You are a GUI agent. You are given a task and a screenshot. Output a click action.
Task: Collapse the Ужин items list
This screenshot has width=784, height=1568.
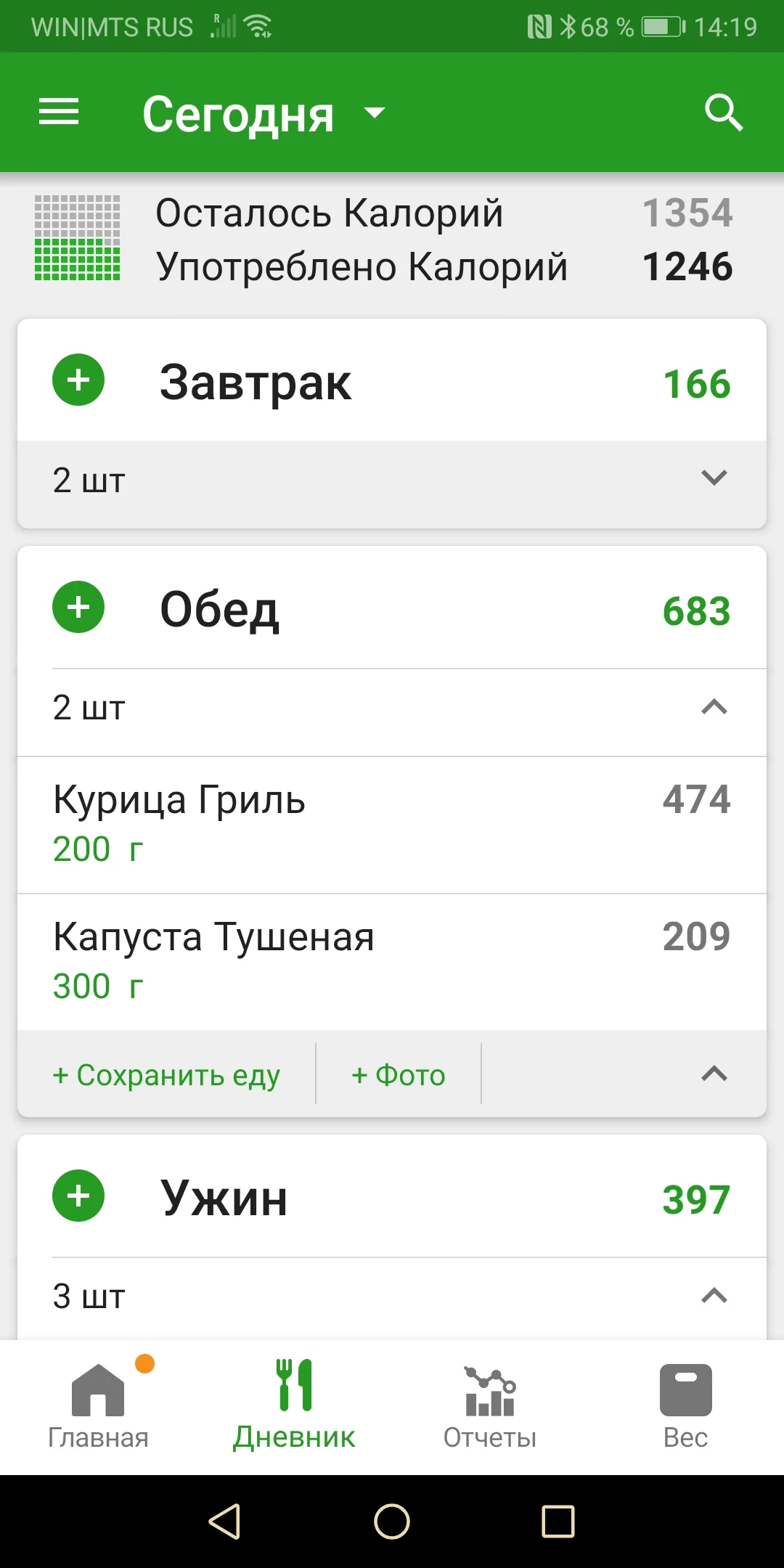pos(714,1296)
